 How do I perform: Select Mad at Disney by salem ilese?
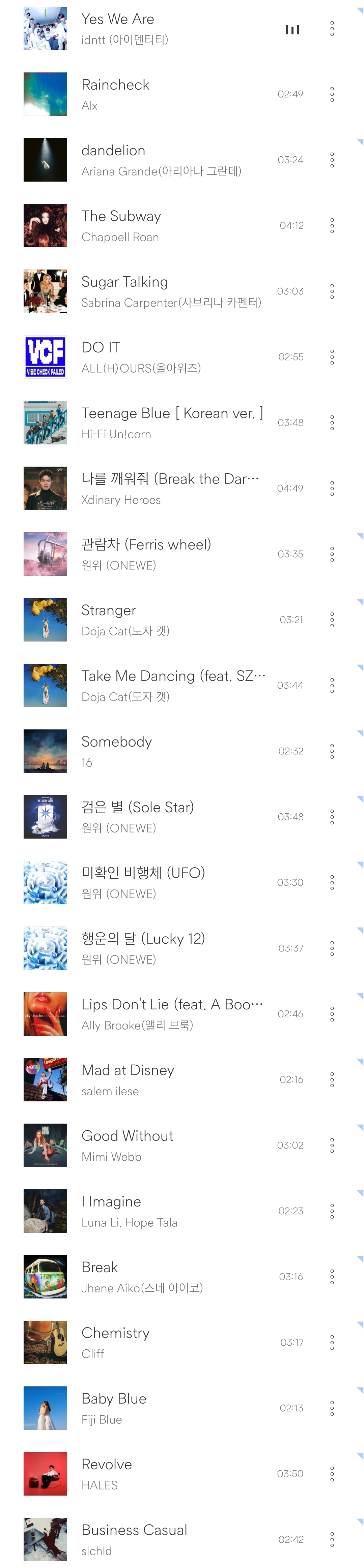(128, 1080)
